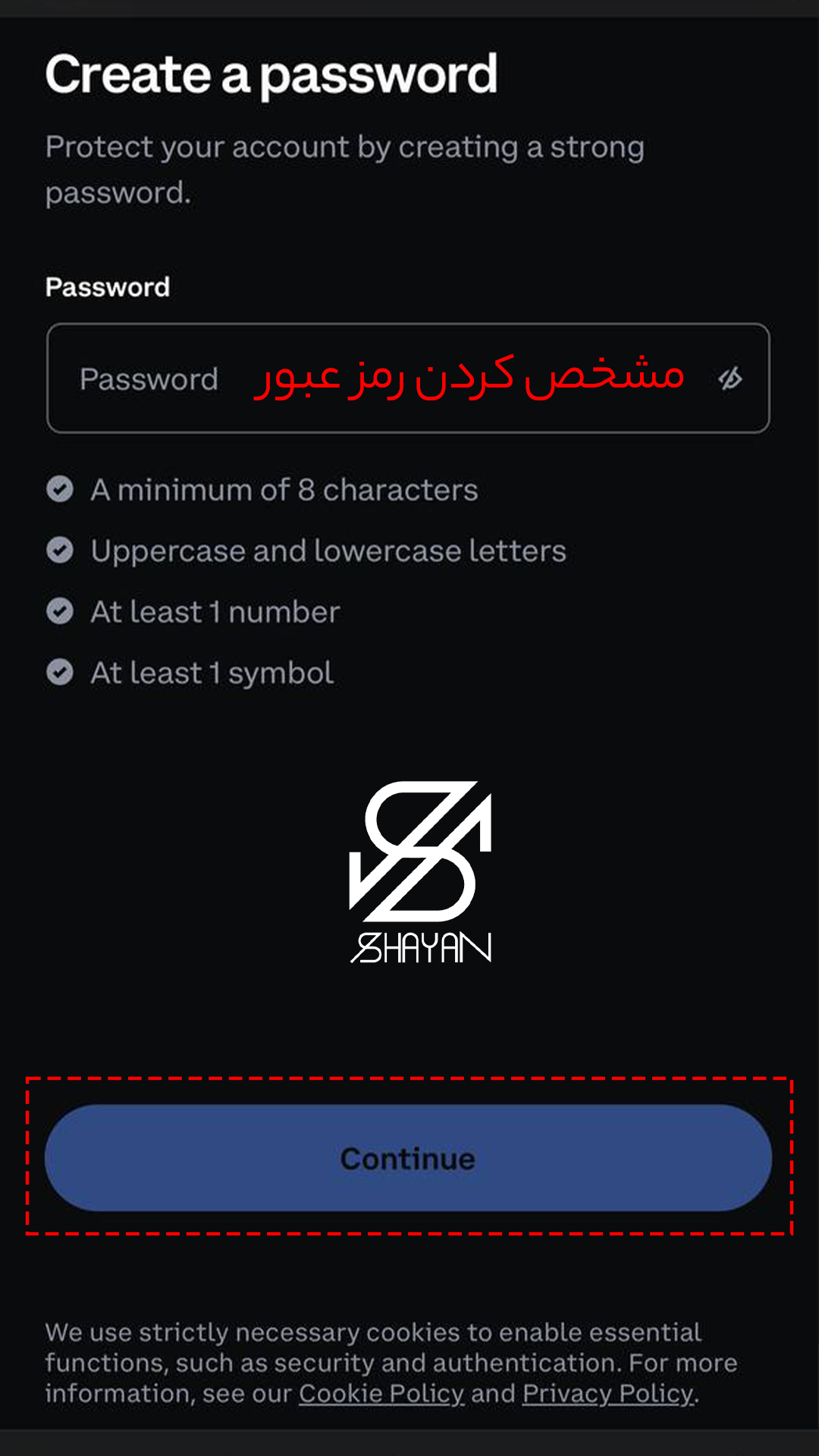Tap the Continue button
The image size is (819, 1456).
click(408, 1158)
